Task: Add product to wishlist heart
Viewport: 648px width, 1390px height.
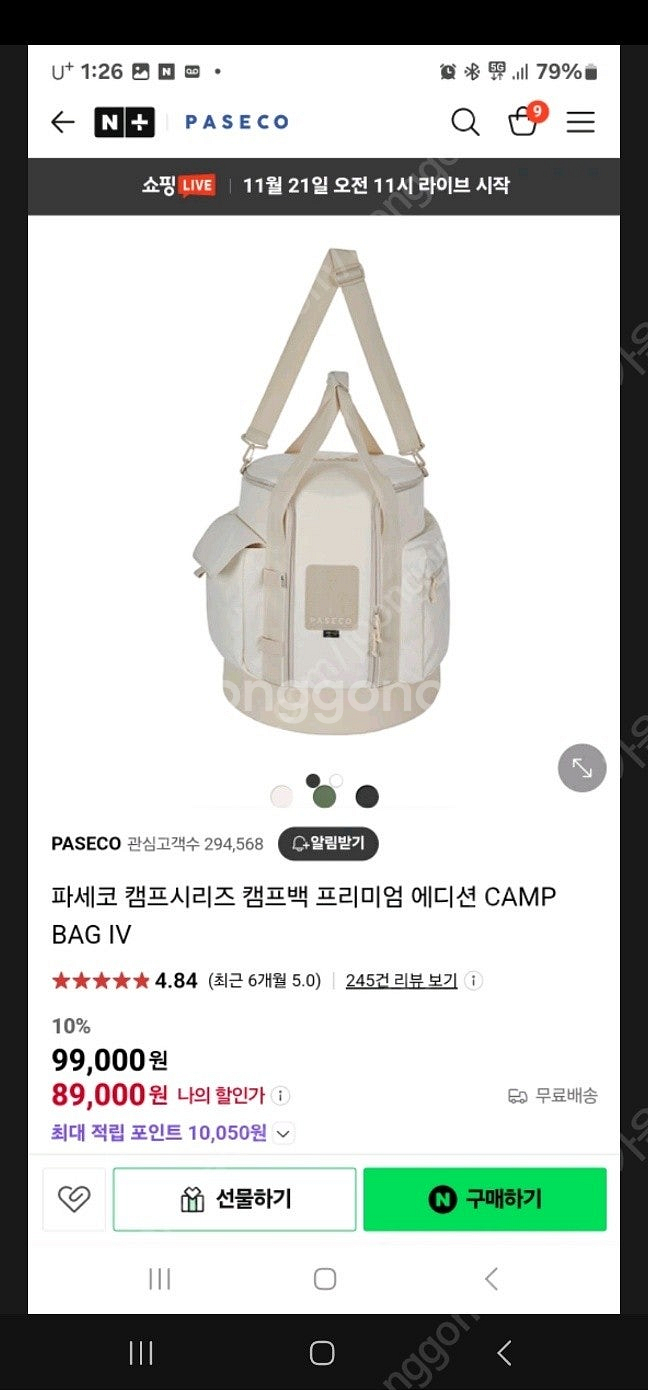Action: 73,1198
